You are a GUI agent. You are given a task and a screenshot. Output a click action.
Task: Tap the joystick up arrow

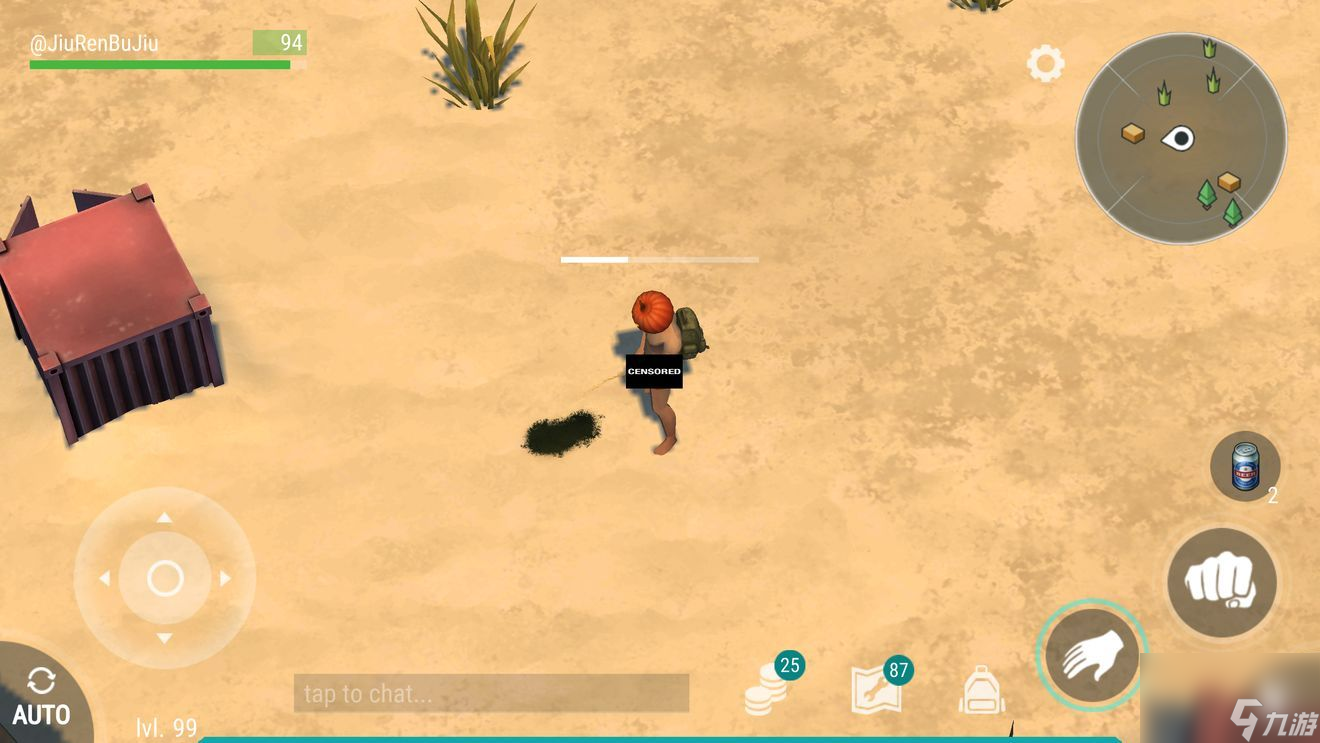pyautogui.click(x=164, y=518)
